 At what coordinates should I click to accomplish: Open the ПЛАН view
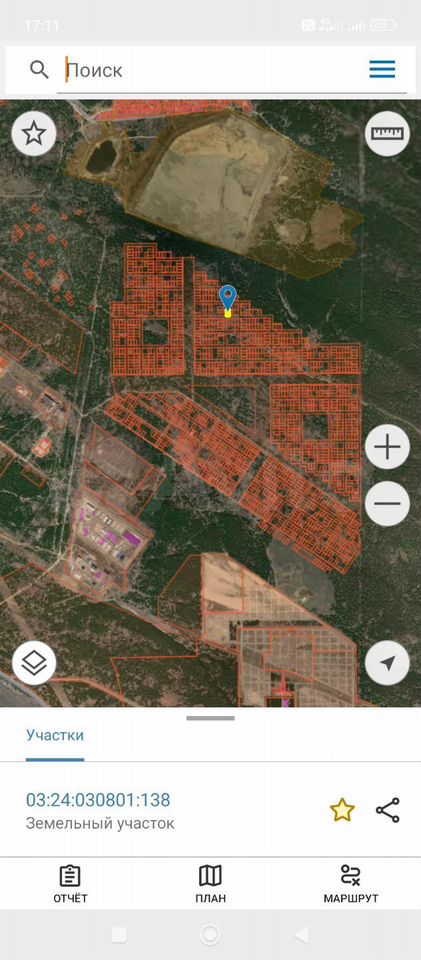pos(210,883)
